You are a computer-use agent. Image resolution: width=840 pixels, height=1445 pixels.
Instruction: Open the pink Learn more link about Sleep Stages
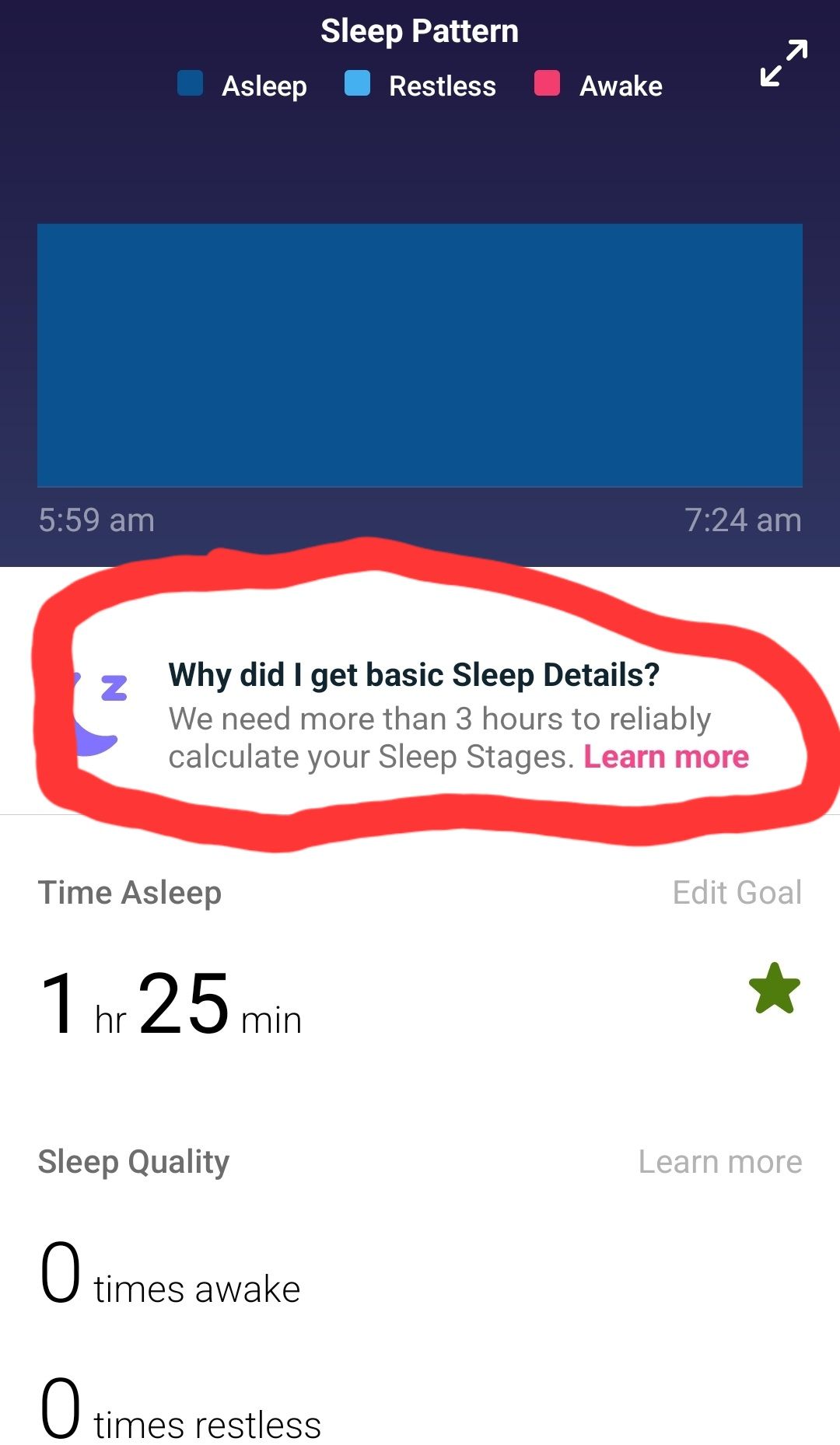pyautogui.click(x=666, y=757)
